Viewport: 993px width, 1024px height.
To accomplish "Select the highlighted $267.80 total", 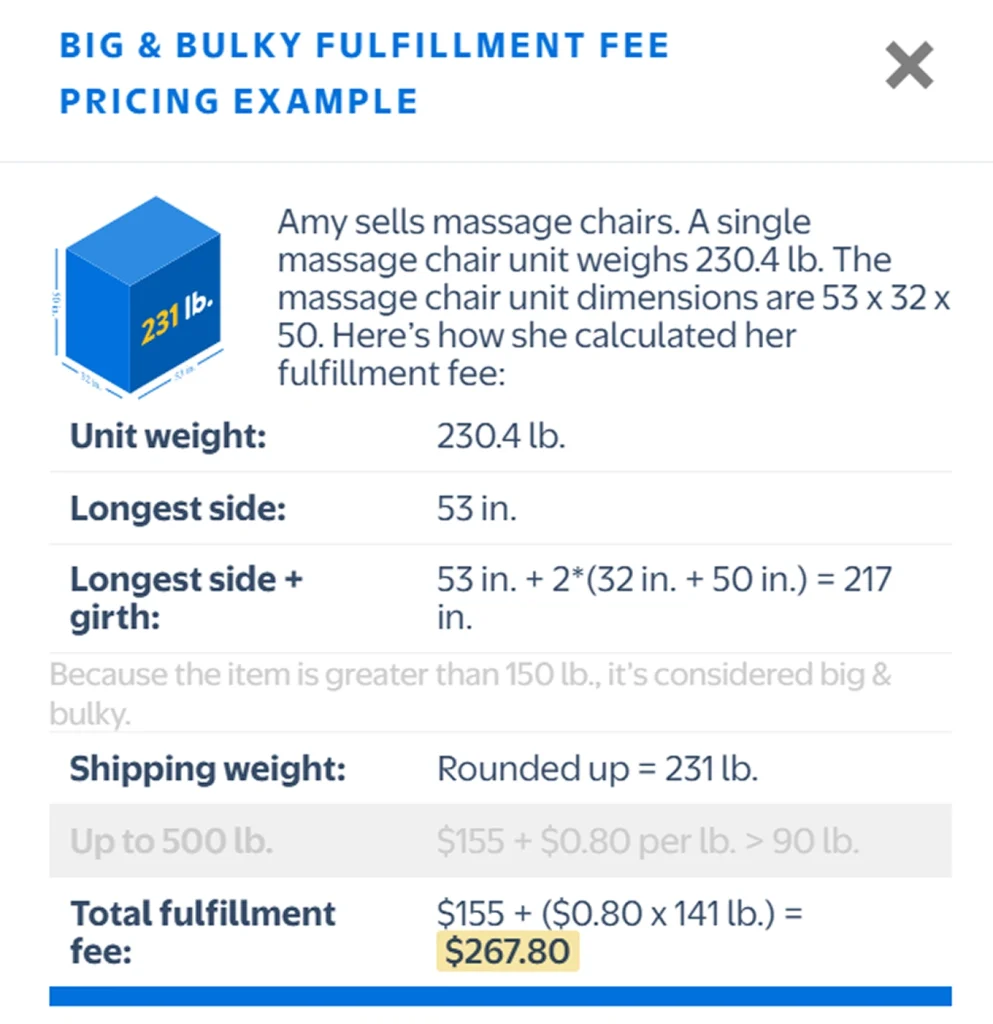I will (x=507, y=952).
